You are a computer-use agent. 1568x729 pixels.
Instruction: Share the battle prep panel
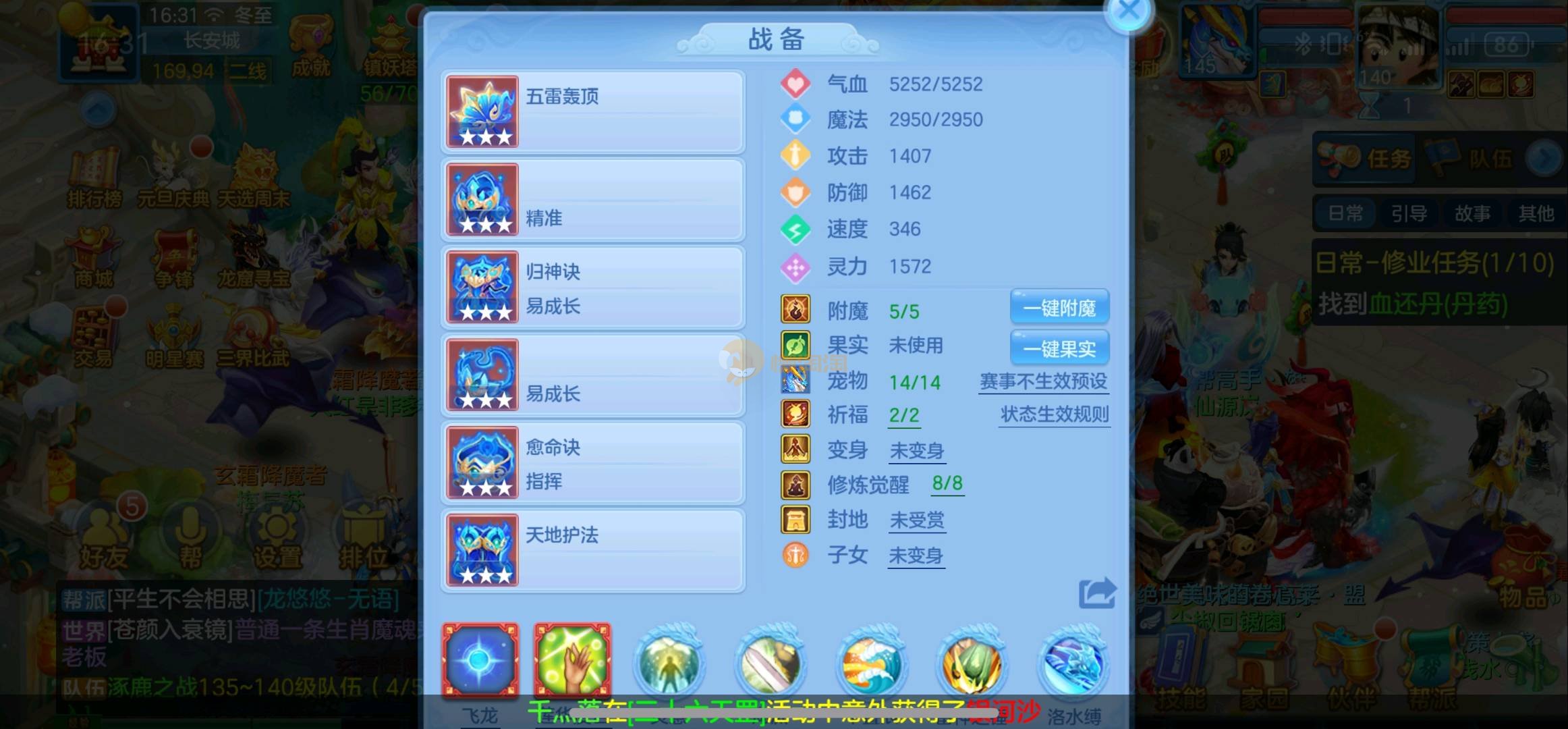1097,593
